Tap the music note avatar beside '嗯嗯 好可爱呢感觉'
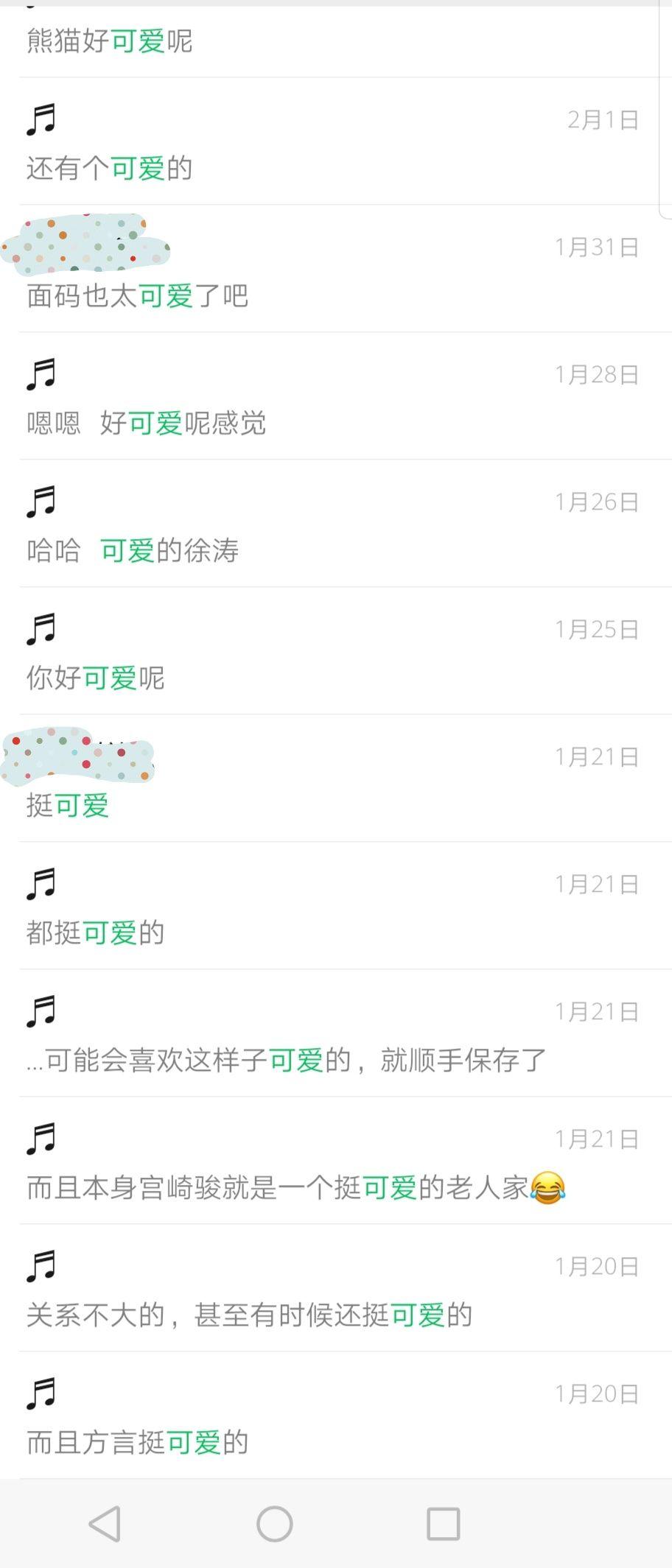 [x=42, y=374]
